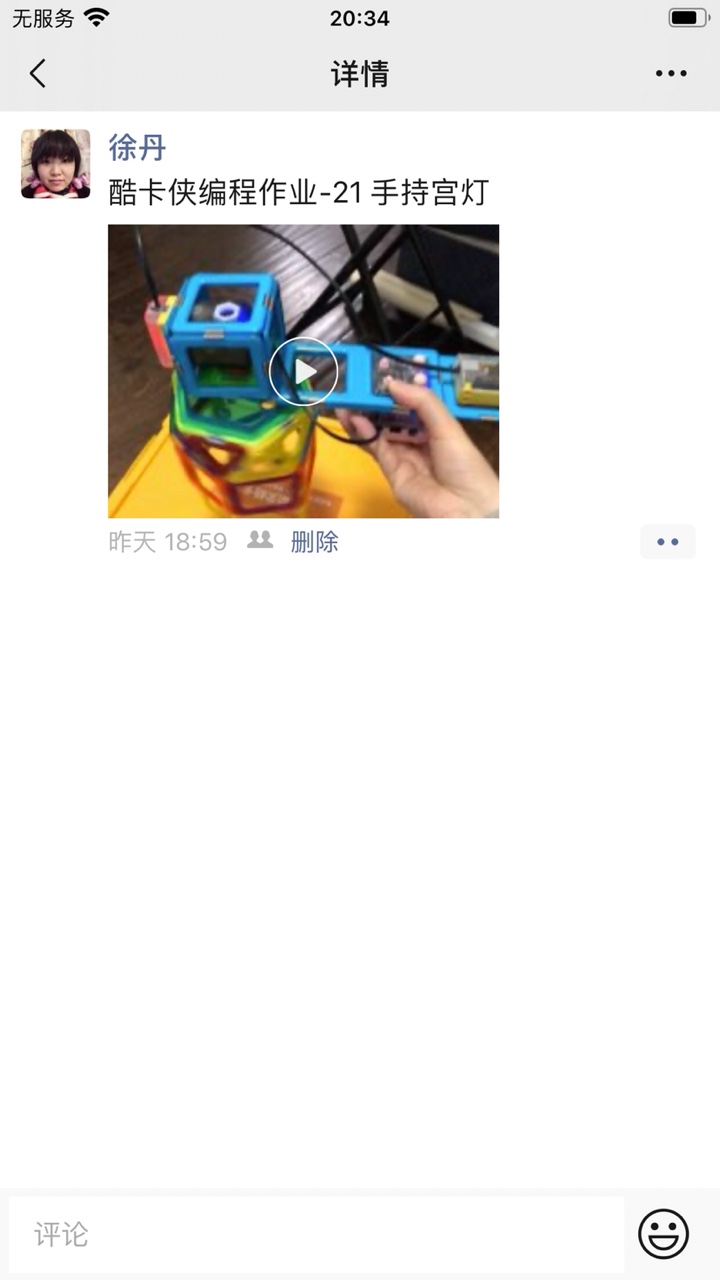Open the profile via the name 徐丹
Image resolution: width=720 pixels, height=1280 pixels.
tap(137, 148)
